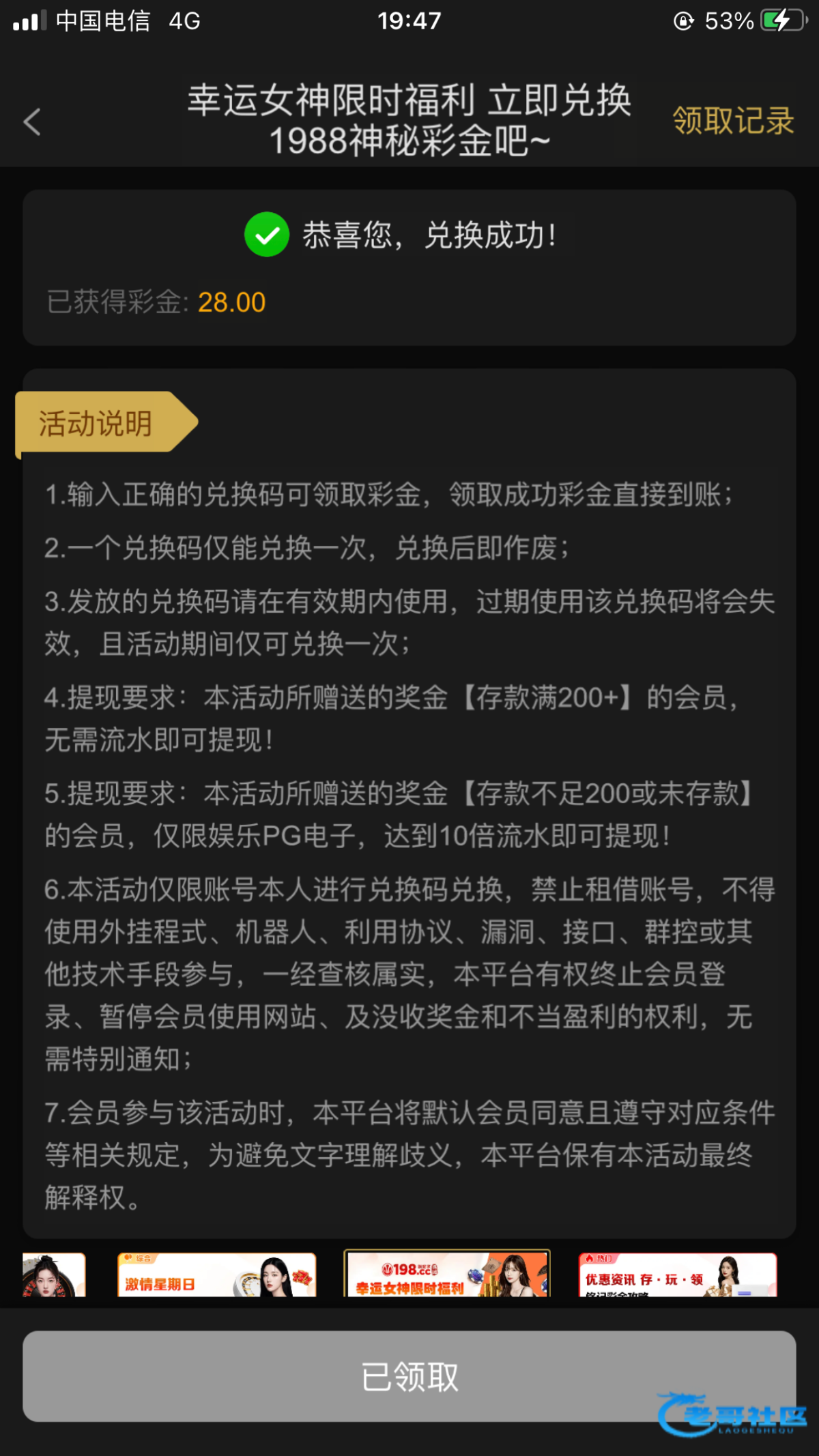Select the 幸运女神限时福利 banner
Image resolution: width=819 pixels, height=1456 pixels.
pyautogui.click(x=447, y=1274)
